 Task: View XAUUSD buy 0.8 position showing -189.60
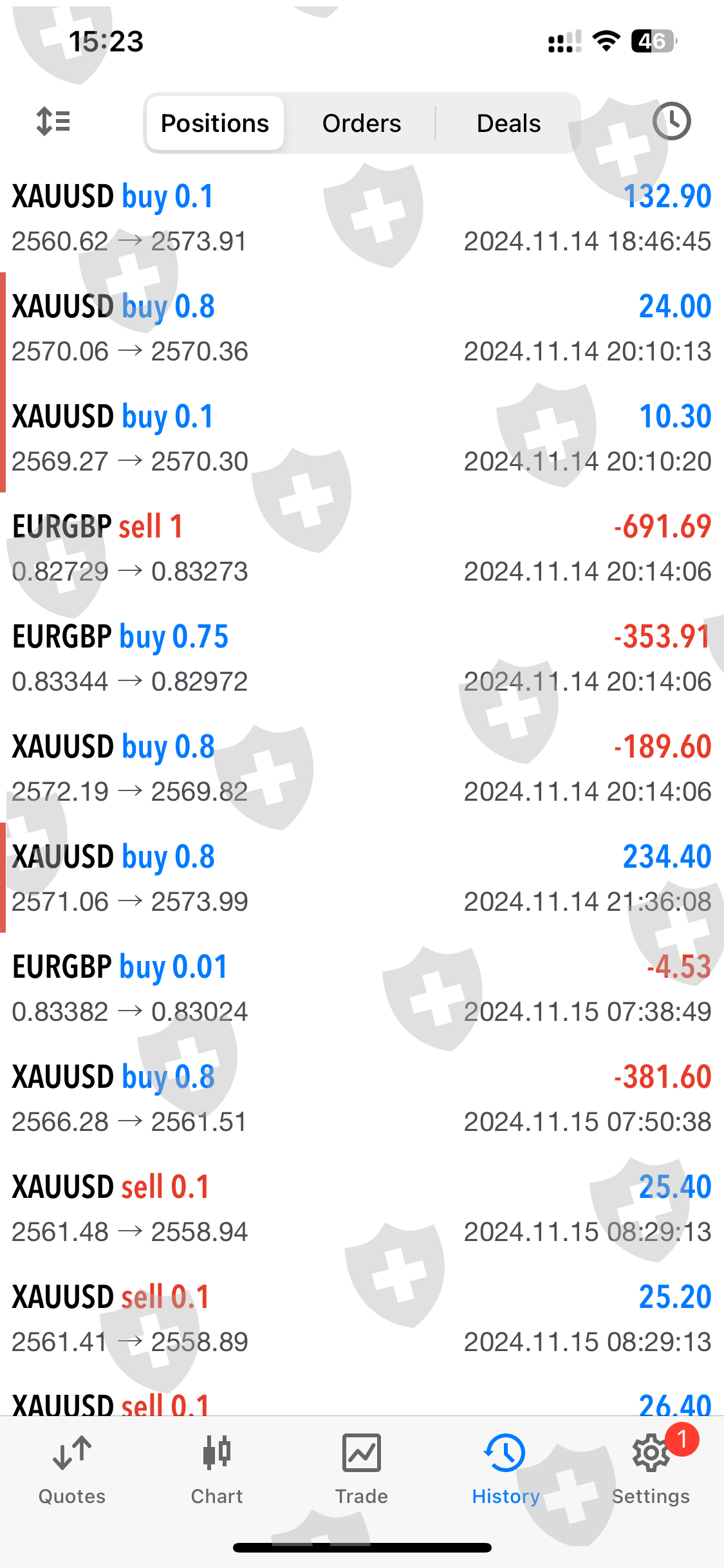coord(362,769)
